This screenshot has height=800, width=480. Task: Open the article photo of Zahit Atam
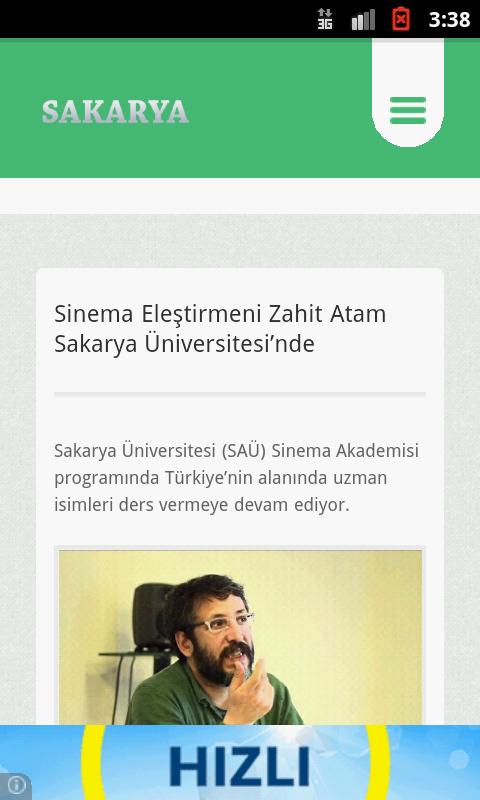coord(240,636)
